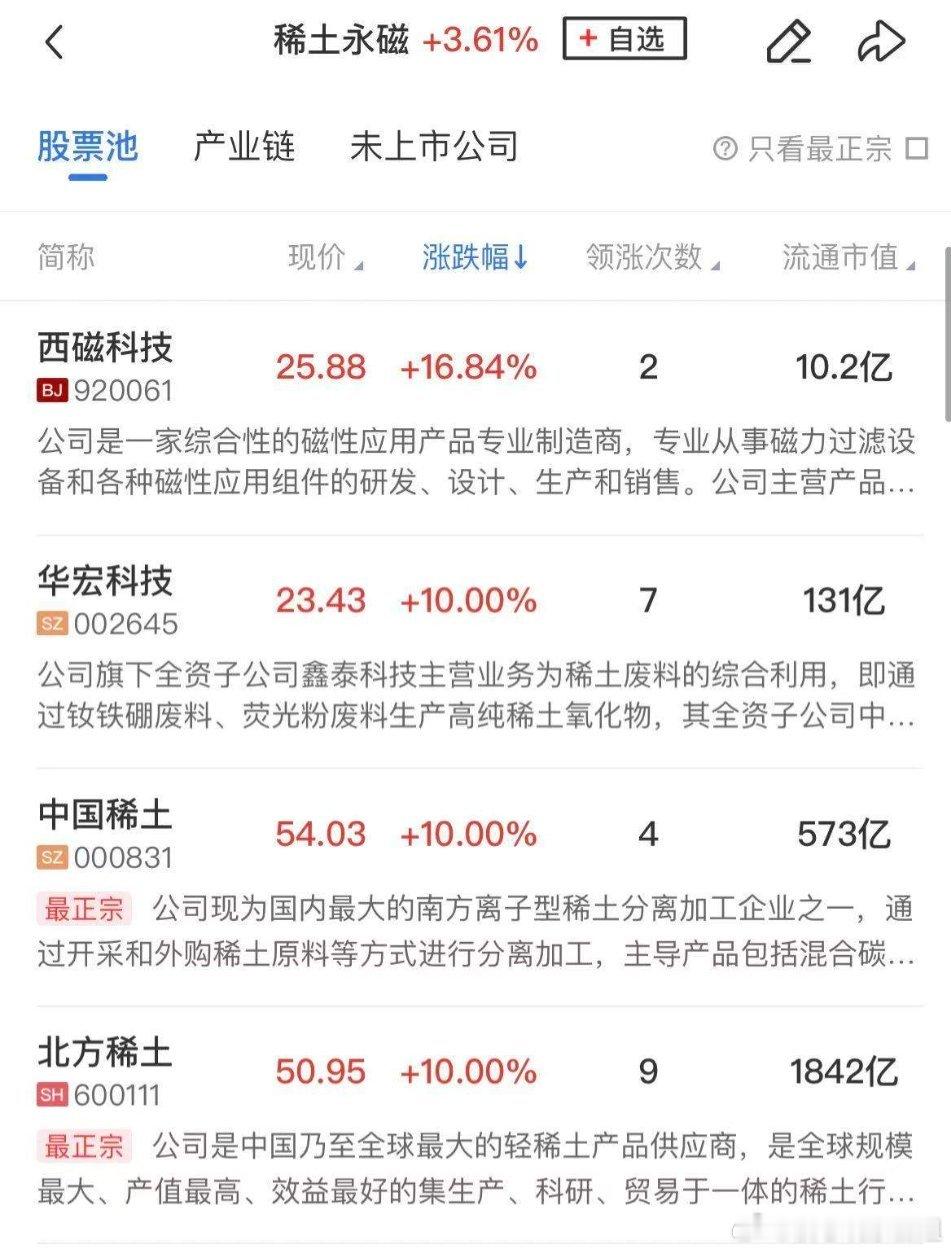The height and width of the screenshot is (1251, 951).
Task: Open 华宏科技 stock details
Action: [105, 583]
